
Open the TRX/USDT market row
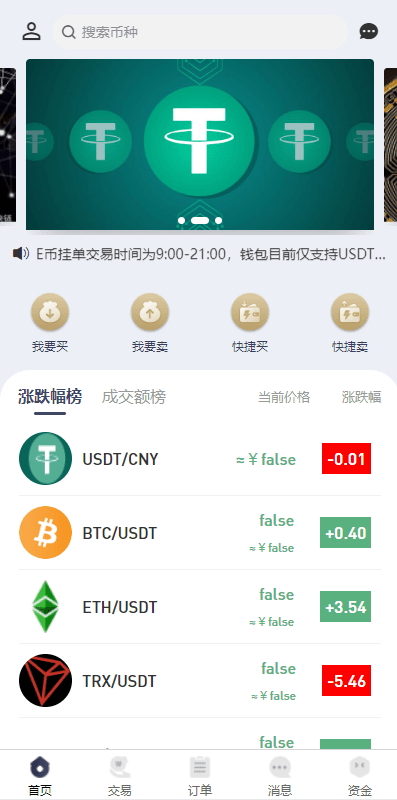click(x=200, y=681)
